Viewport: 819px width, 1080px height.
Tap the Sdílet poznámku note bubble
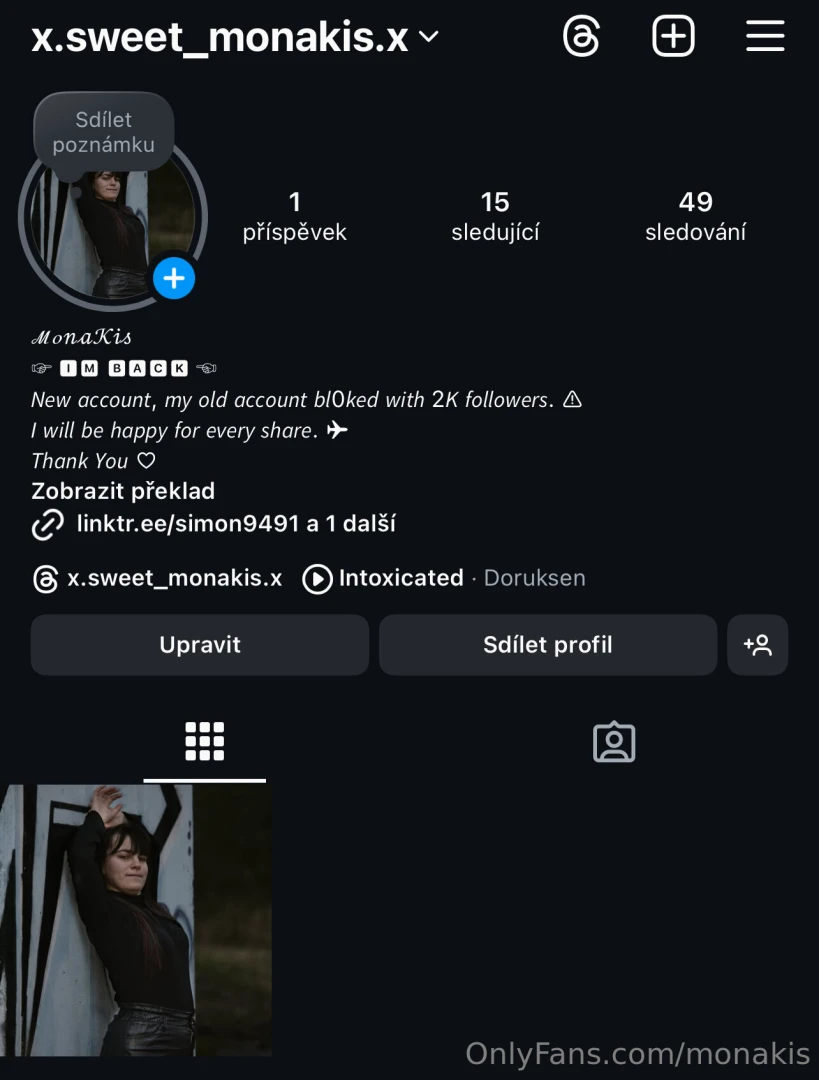point(103,133)
